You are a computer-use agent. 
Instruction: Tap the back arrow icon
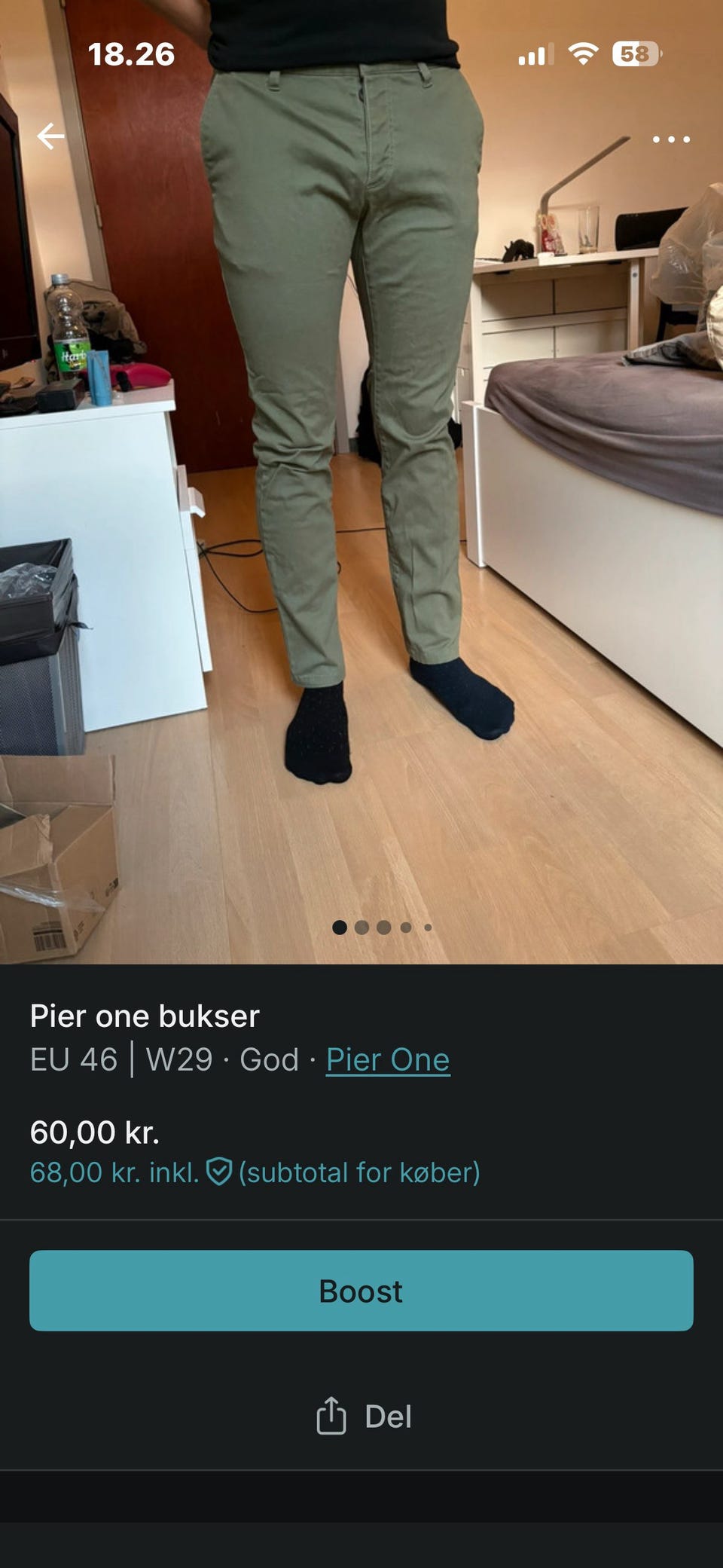[51, 136]
